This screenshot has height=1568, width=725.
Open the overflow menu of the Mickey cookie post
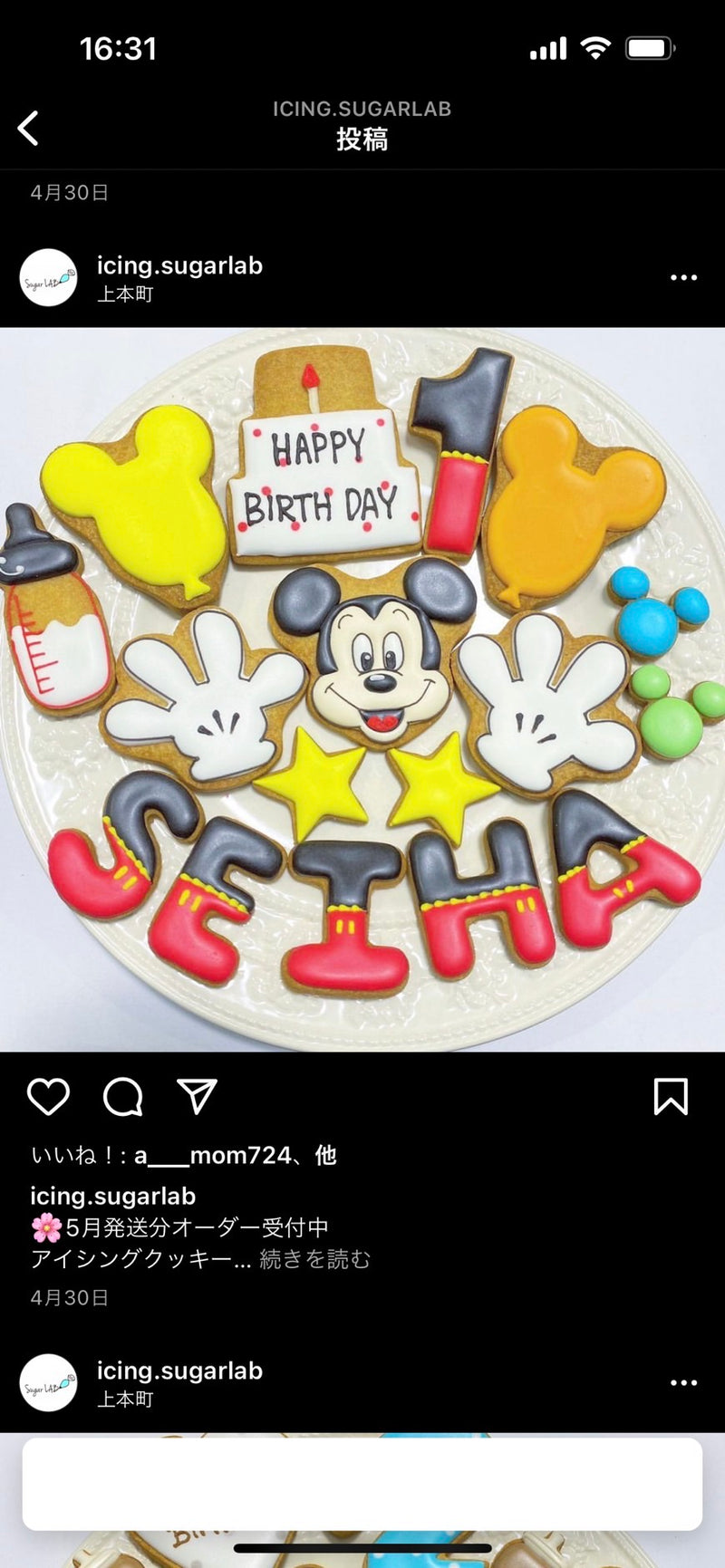click(683, 277)
